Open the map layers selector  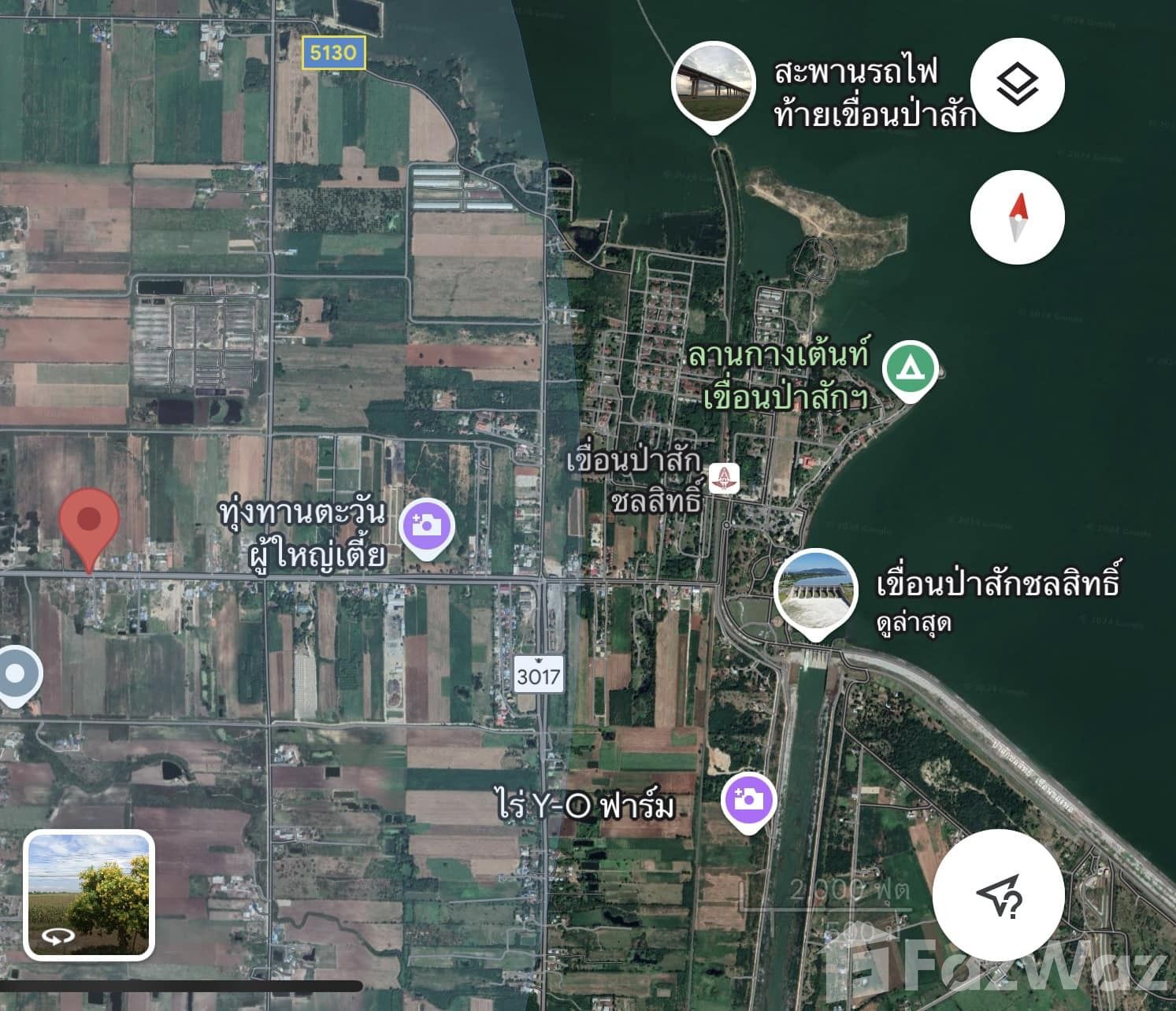click(x=1017, y=85)
